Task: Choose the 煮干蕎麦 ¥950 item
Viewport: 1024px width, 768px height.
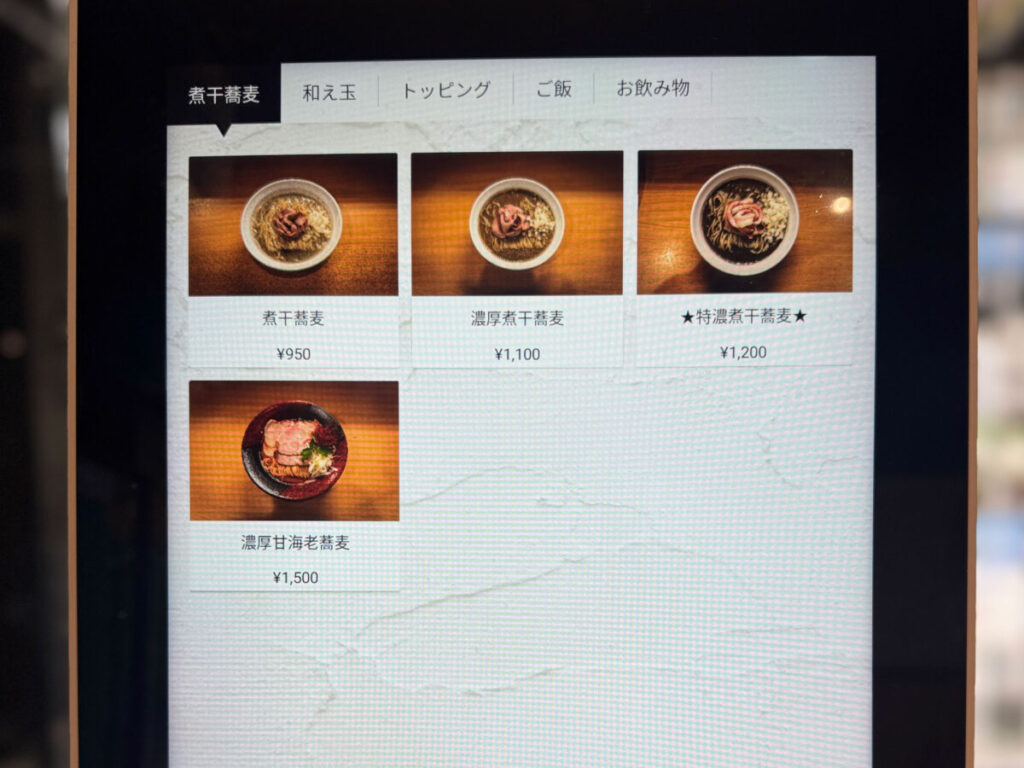Action: (x=293, y=258)
